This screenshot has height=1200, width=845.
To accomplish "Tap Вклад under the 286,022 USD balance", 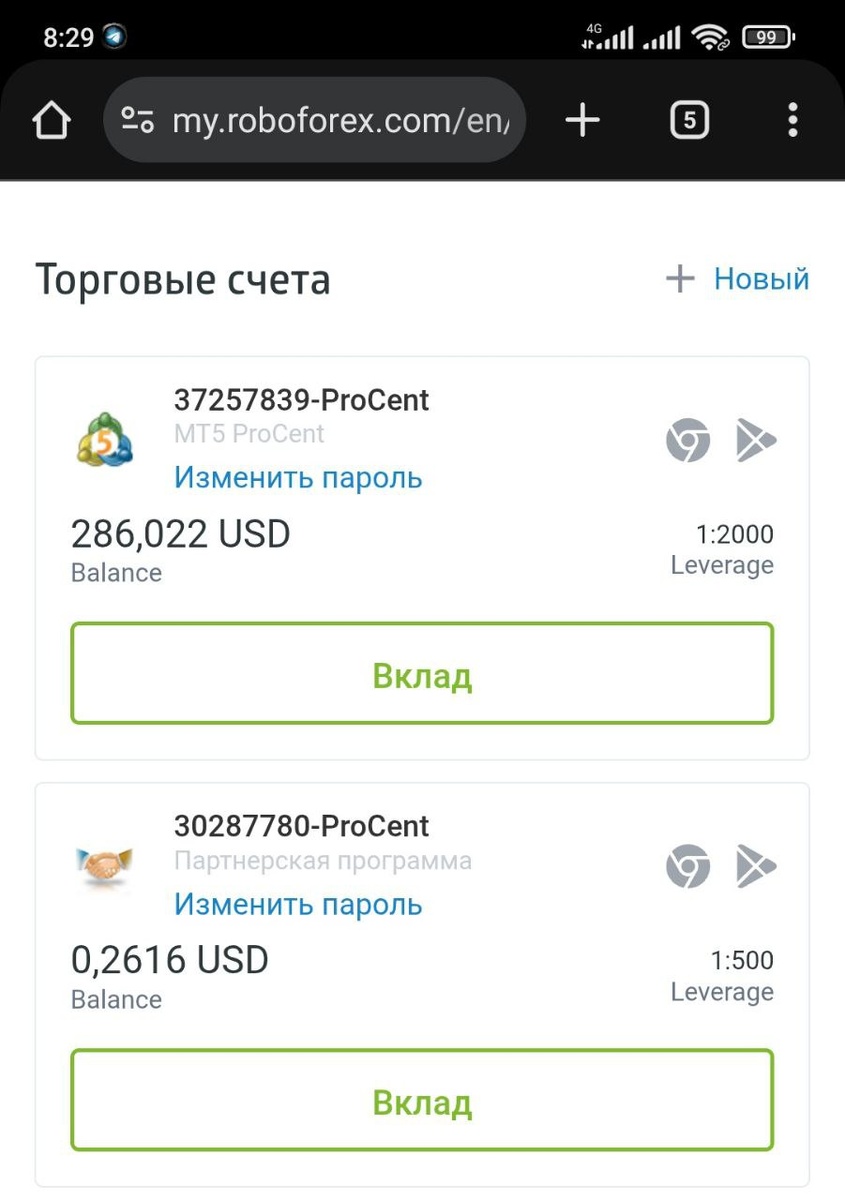I will click(422, 675).
